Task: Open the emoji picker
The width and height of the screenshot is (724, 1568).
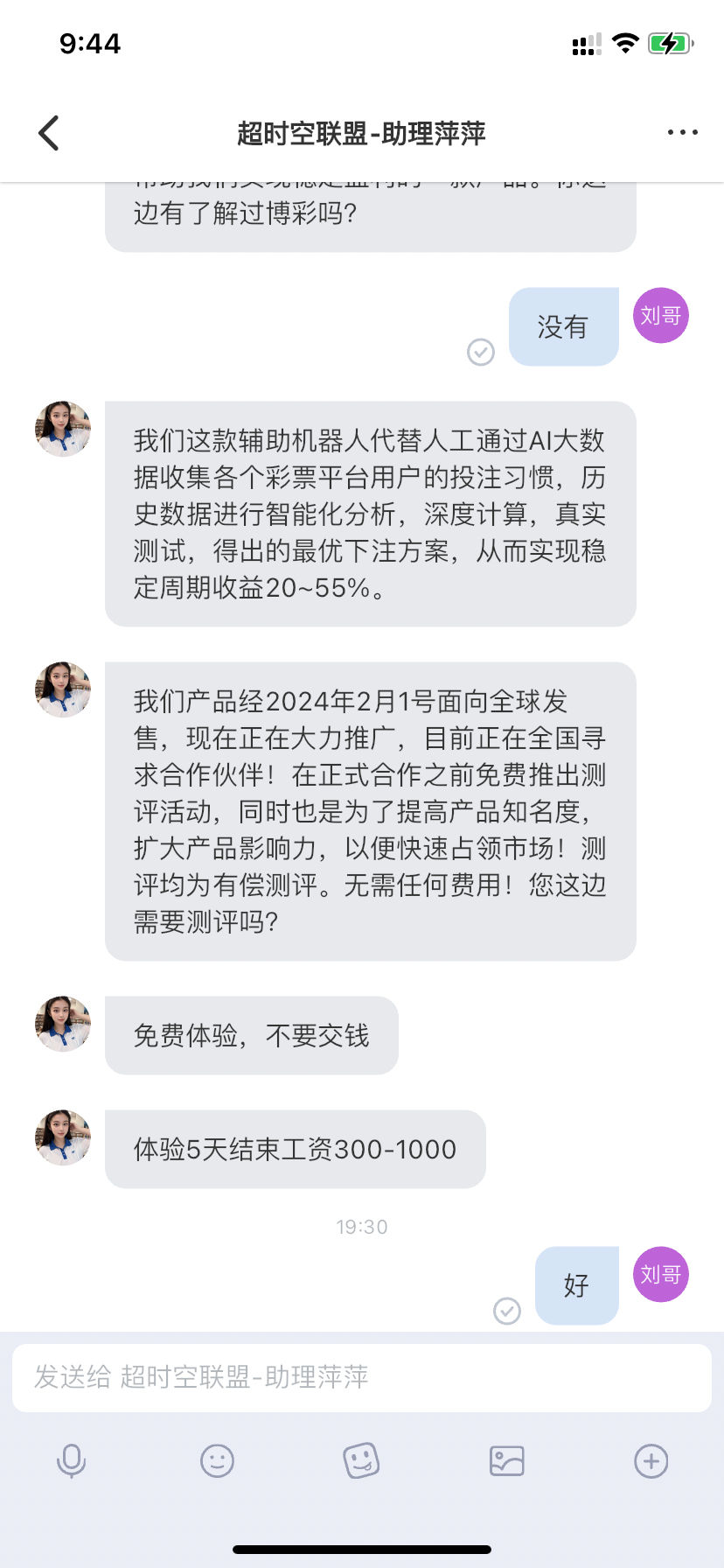Action: [x=217, y=1461]
